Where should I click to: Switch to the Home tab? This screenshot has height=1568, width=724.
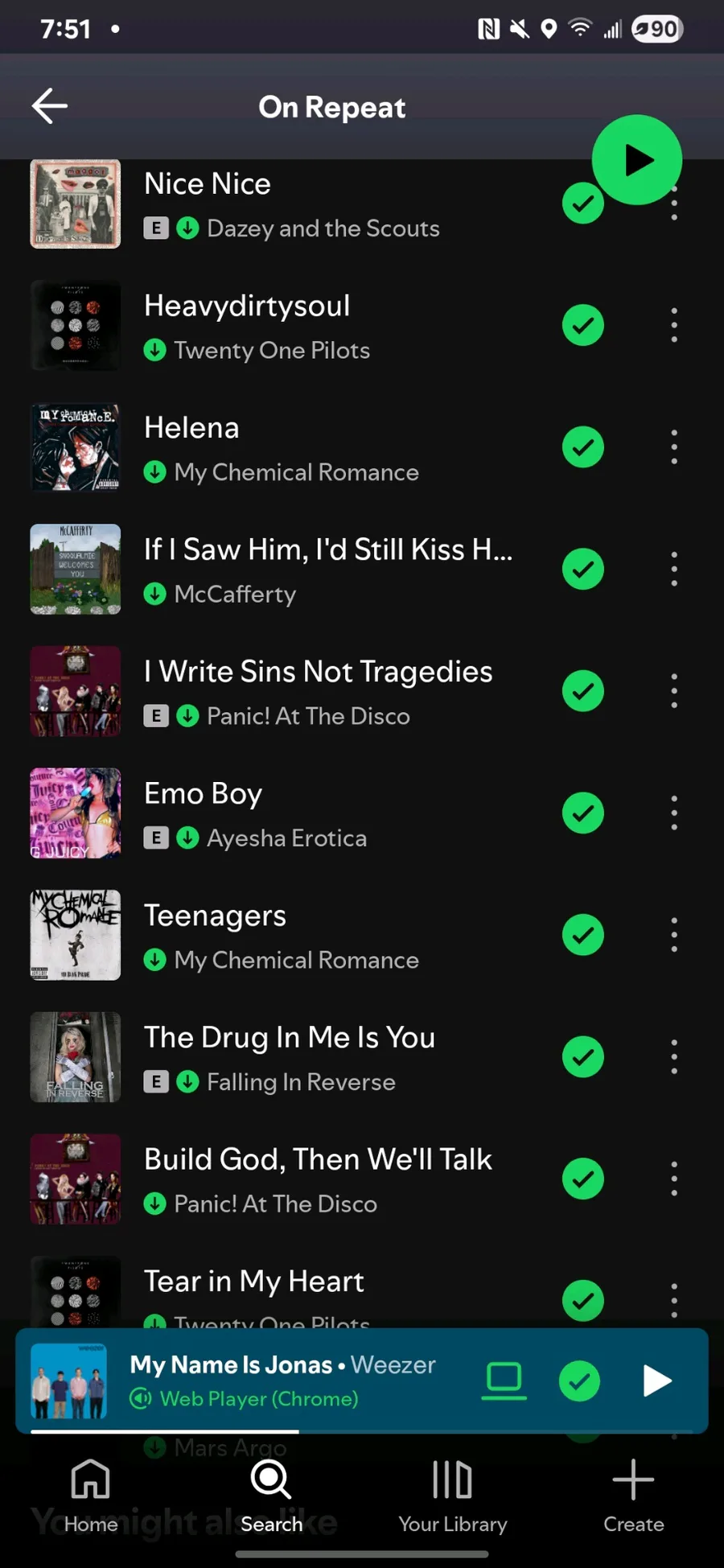pos(90,1496)
